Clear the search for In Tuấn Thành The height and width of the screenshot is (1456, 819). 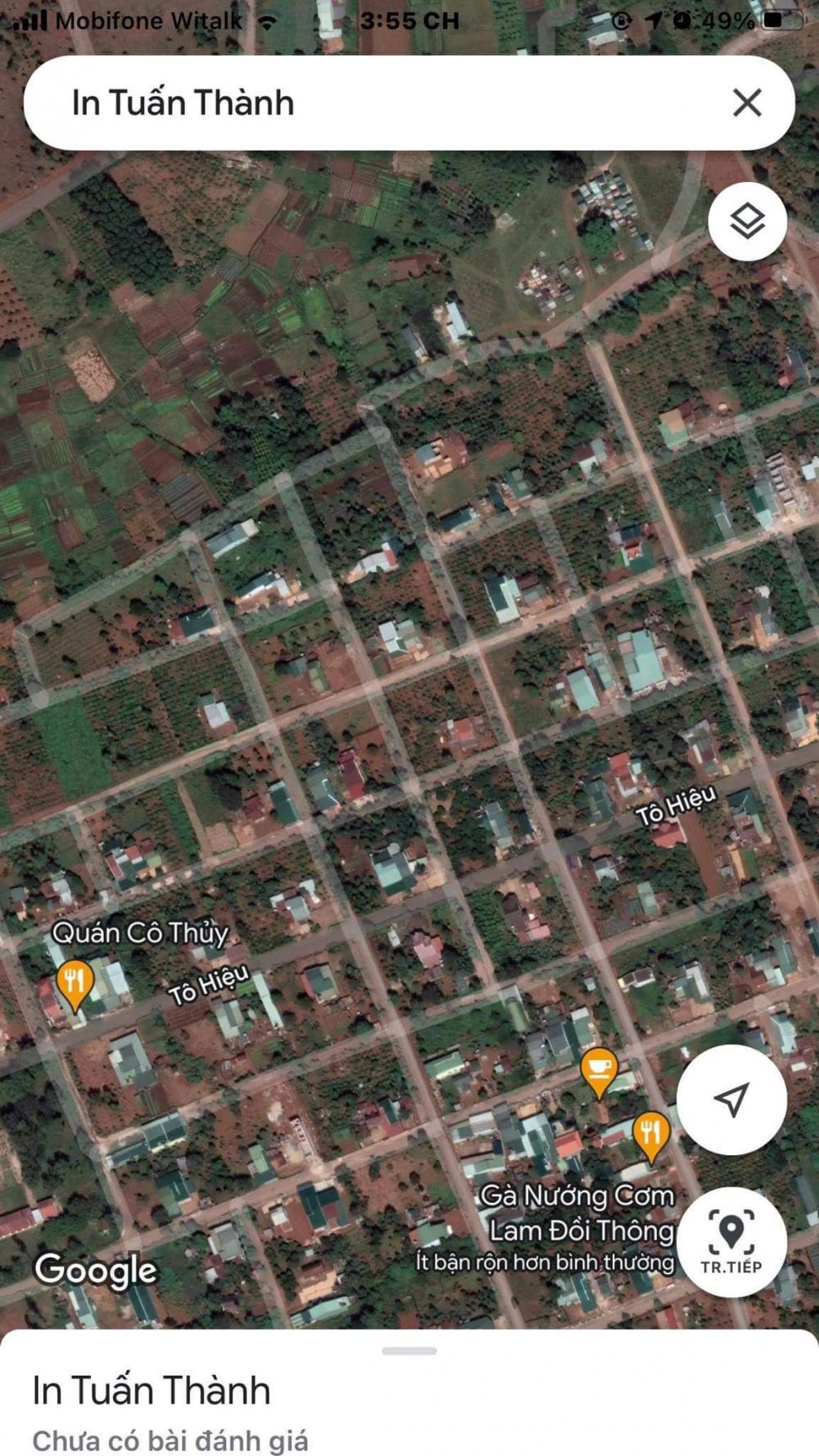[x=747, y=103]
